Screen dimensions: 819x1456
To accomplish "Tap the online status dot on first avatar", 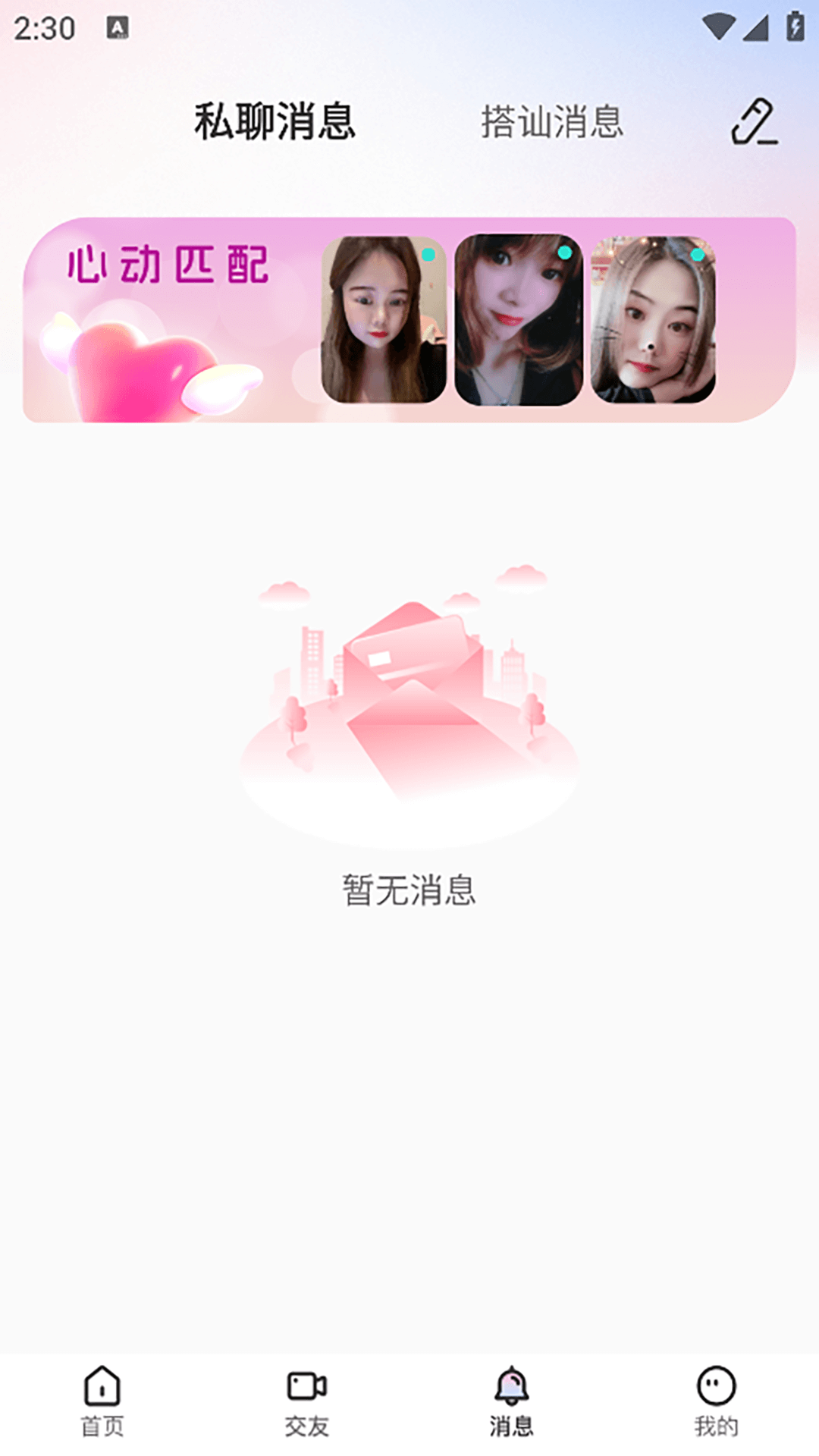I will coord(427,256).
